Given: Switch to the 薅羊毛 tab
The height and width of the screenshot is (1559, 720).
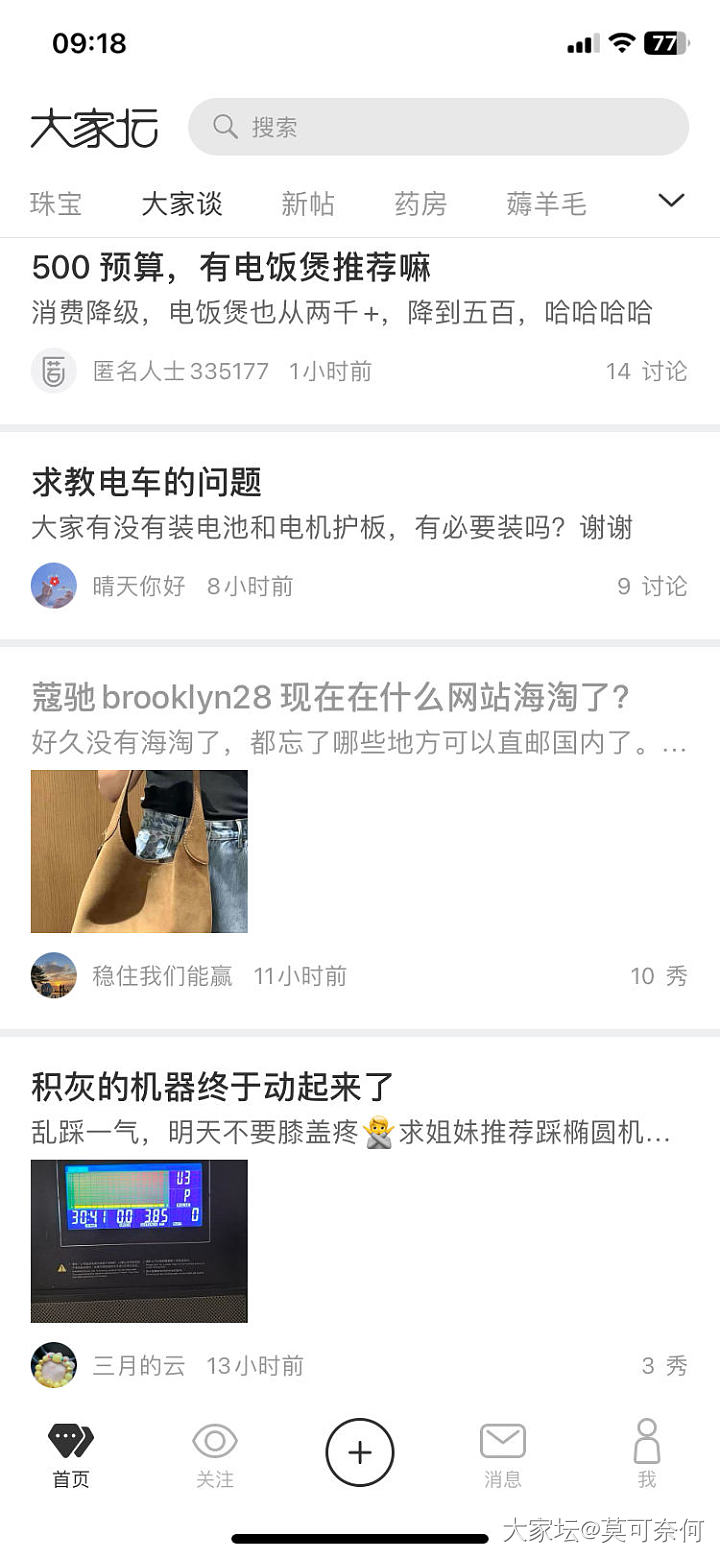Looking at the screenshot, I should point(546,204).
